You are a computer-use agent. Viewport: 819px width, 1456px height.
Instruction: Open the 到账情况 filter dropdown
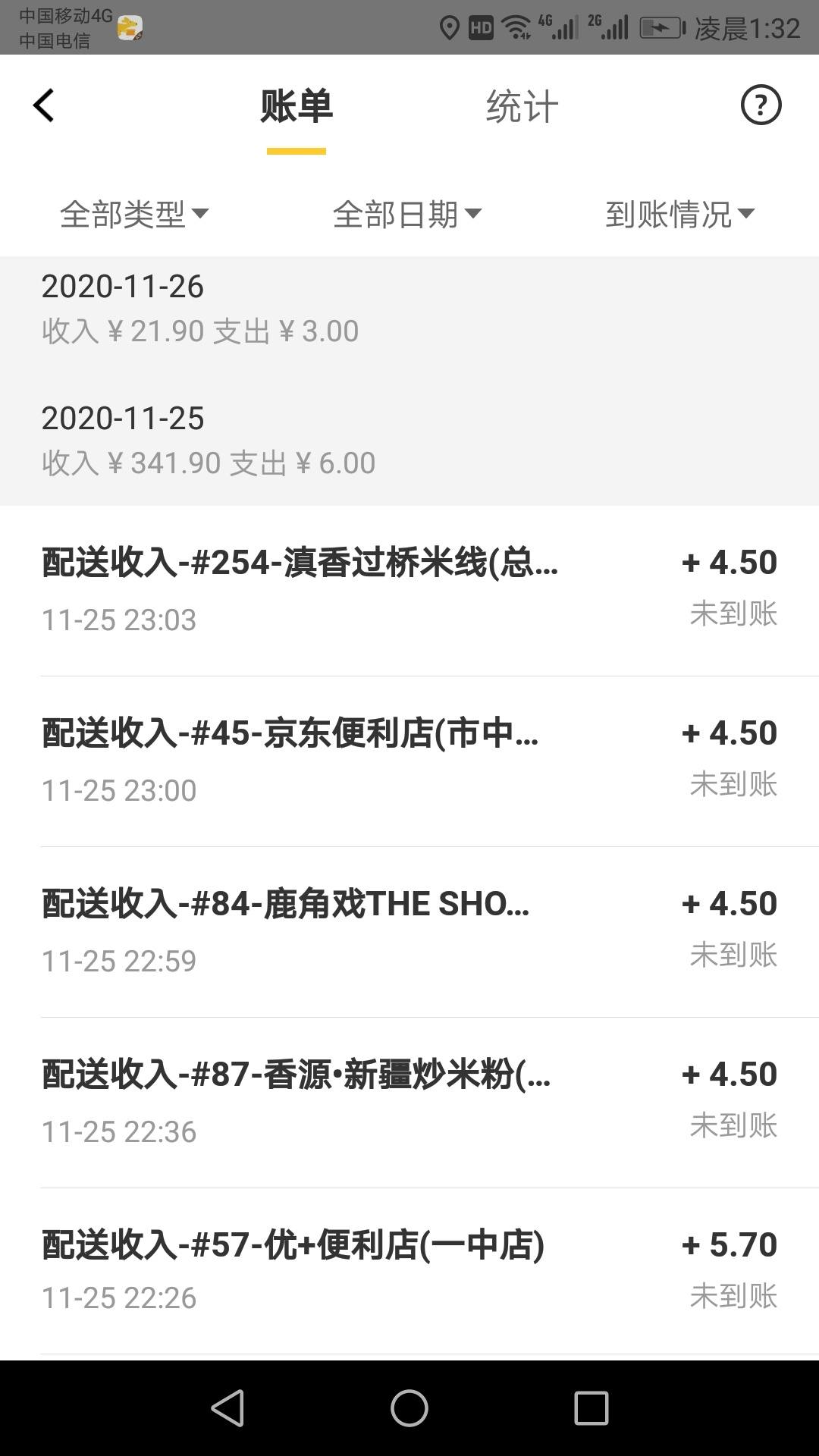[680, 215]
